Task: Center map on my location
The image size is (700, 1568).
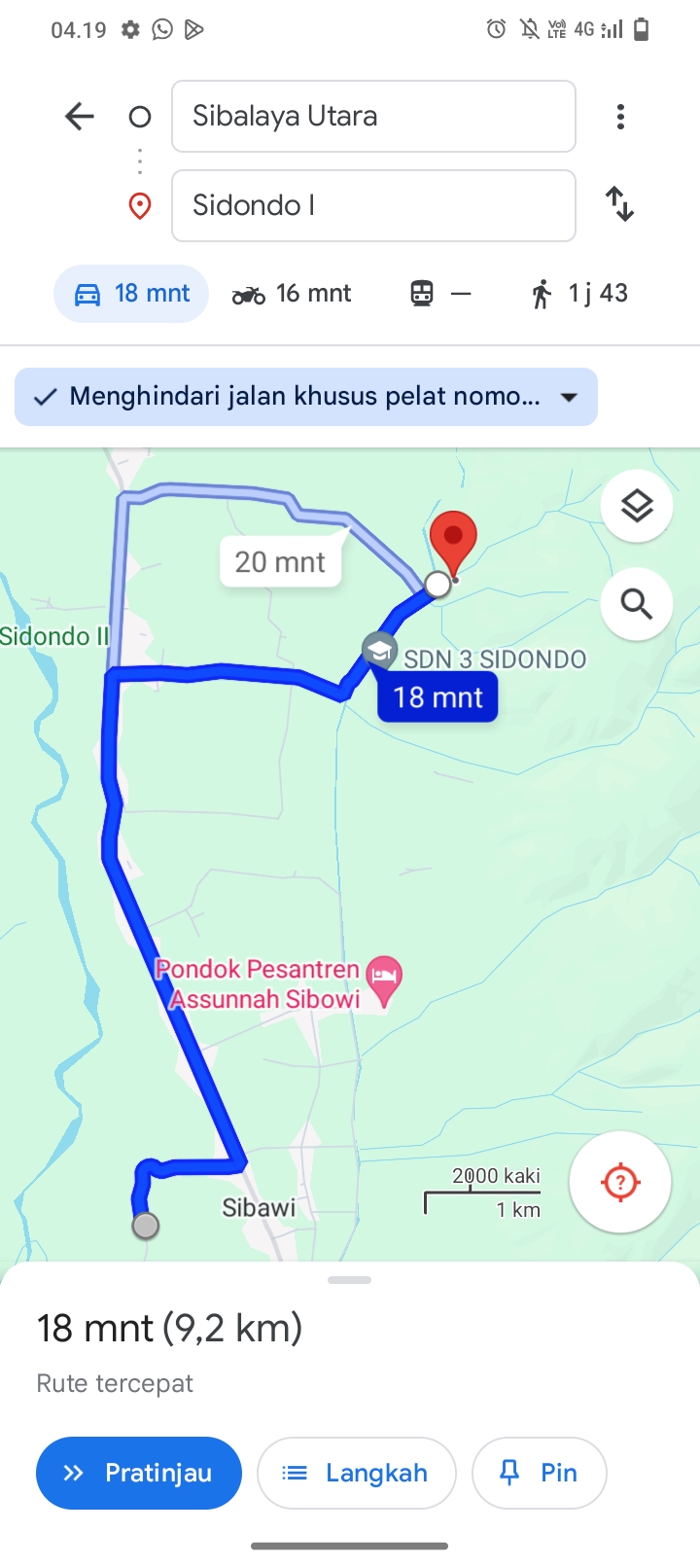Action: coord(620,1183)
